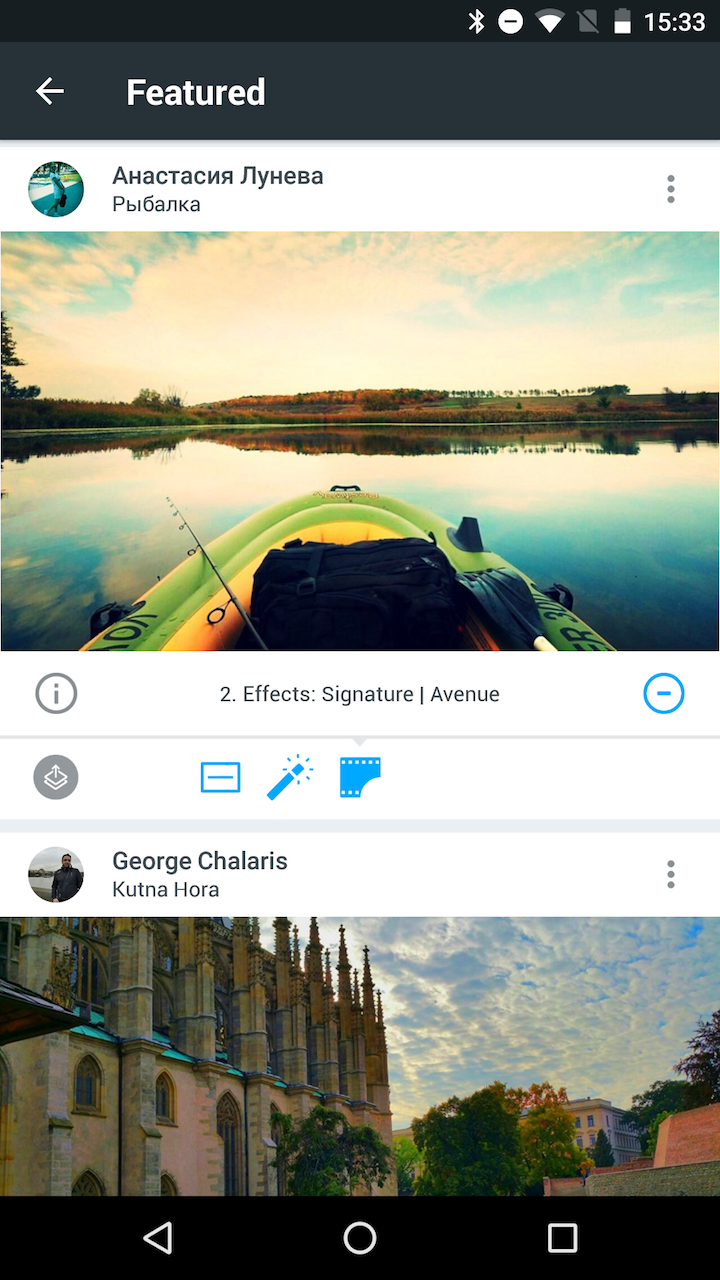Collapse the Effects: Signature | Avenue step list
This screenshot has width=720, height=1280.
point(663,693)
